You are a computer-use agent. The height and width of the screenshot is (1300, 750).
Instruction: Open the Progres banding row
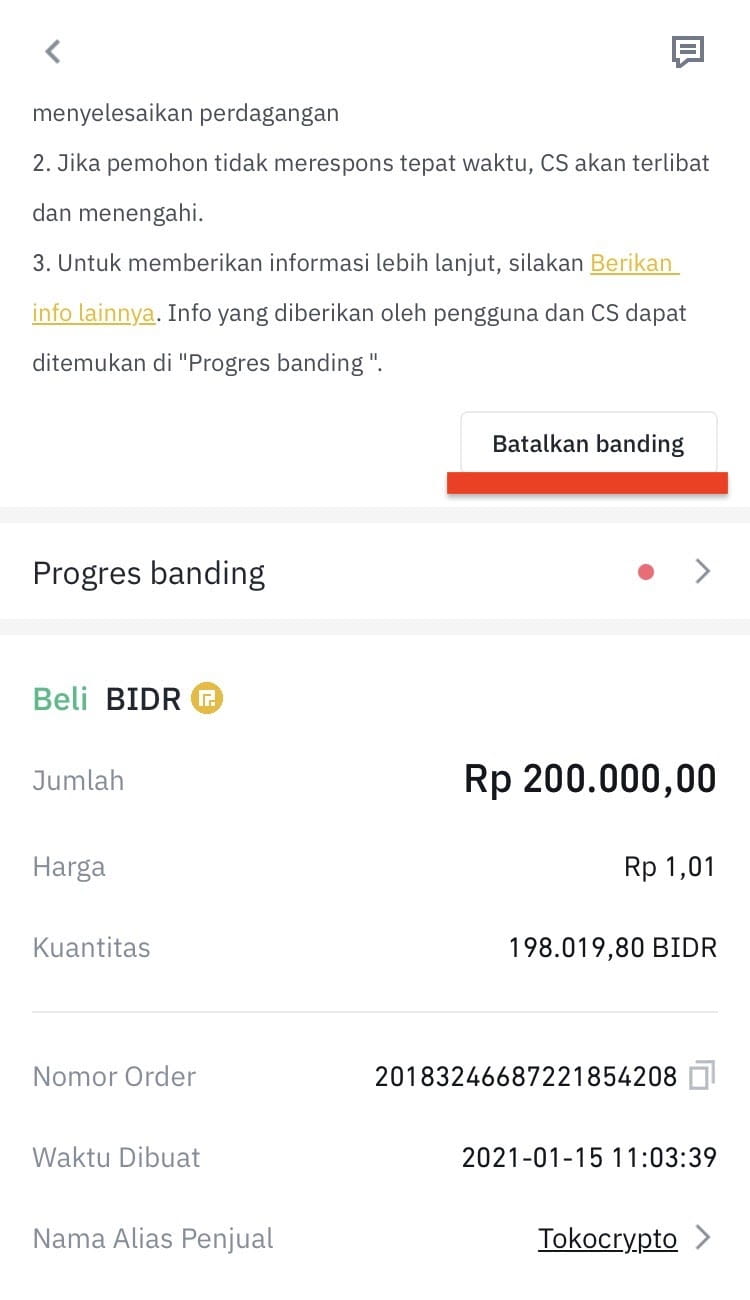pyautogui.click(x=375, y=572)
